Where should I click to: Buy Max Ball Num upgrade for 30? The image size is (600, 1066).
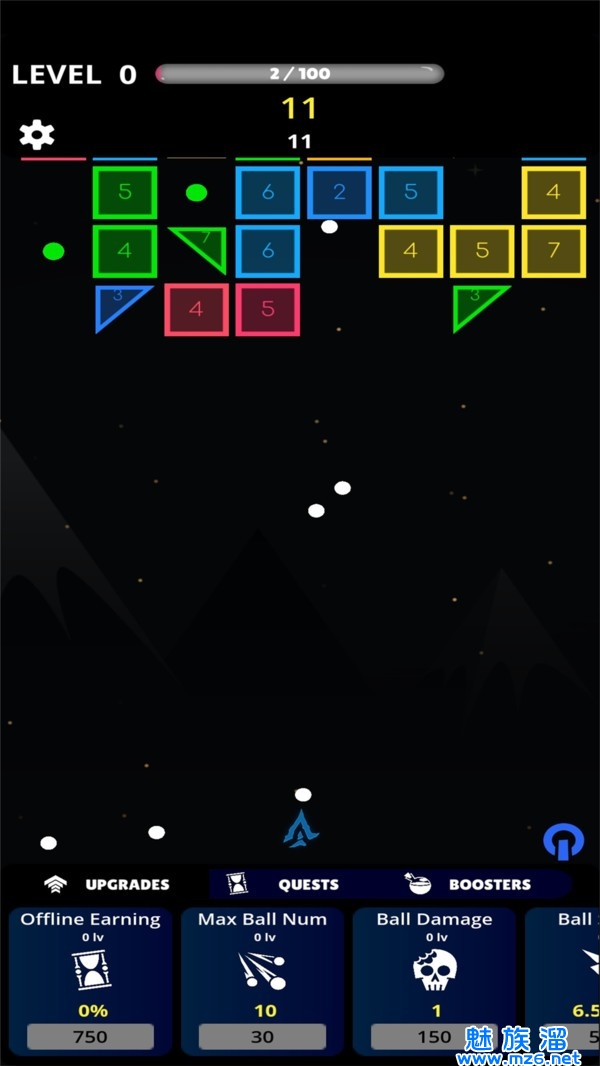pyautogui.click(x=263, y=1037)
